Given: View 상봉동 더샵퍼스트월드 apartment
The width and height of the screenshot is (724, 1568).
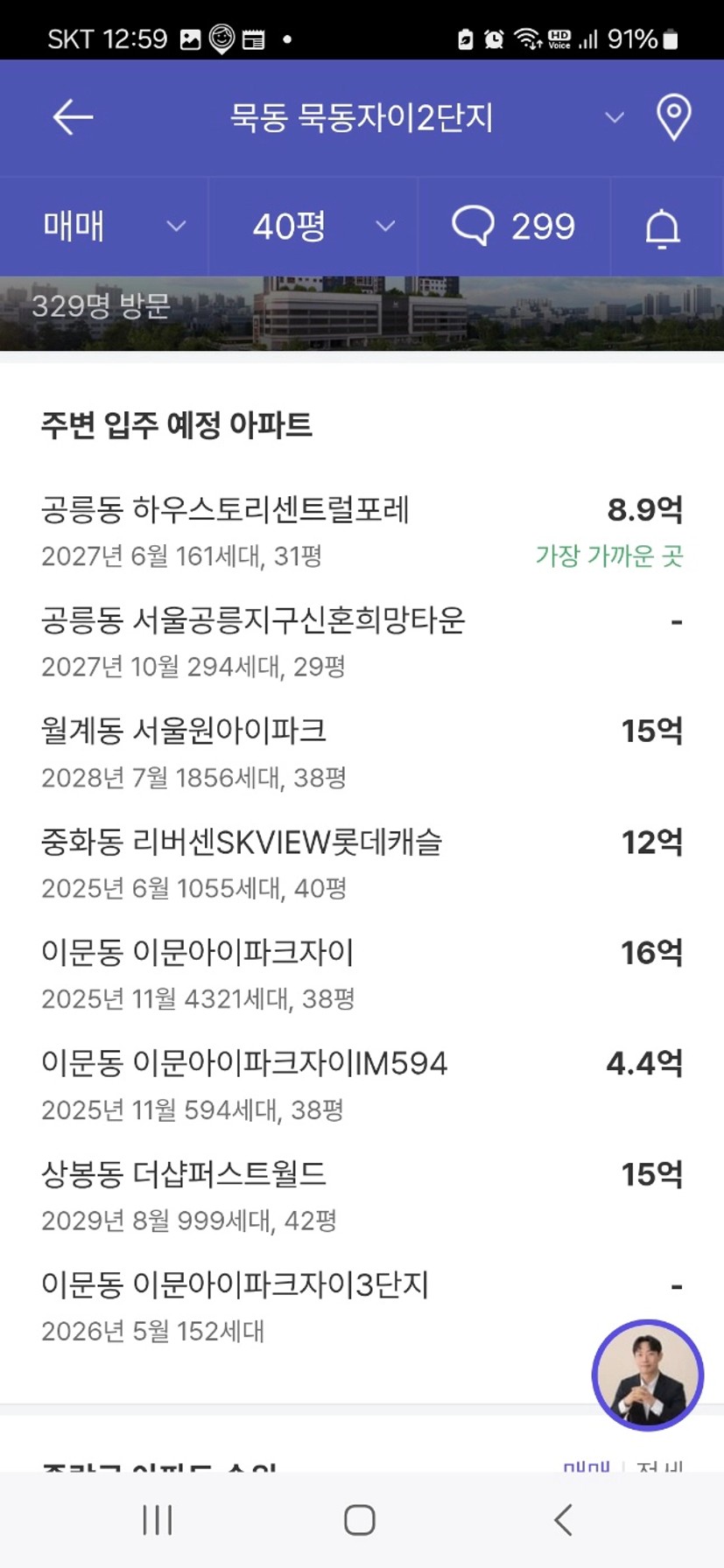Looking at the screenshot, I should (362, 1196).
